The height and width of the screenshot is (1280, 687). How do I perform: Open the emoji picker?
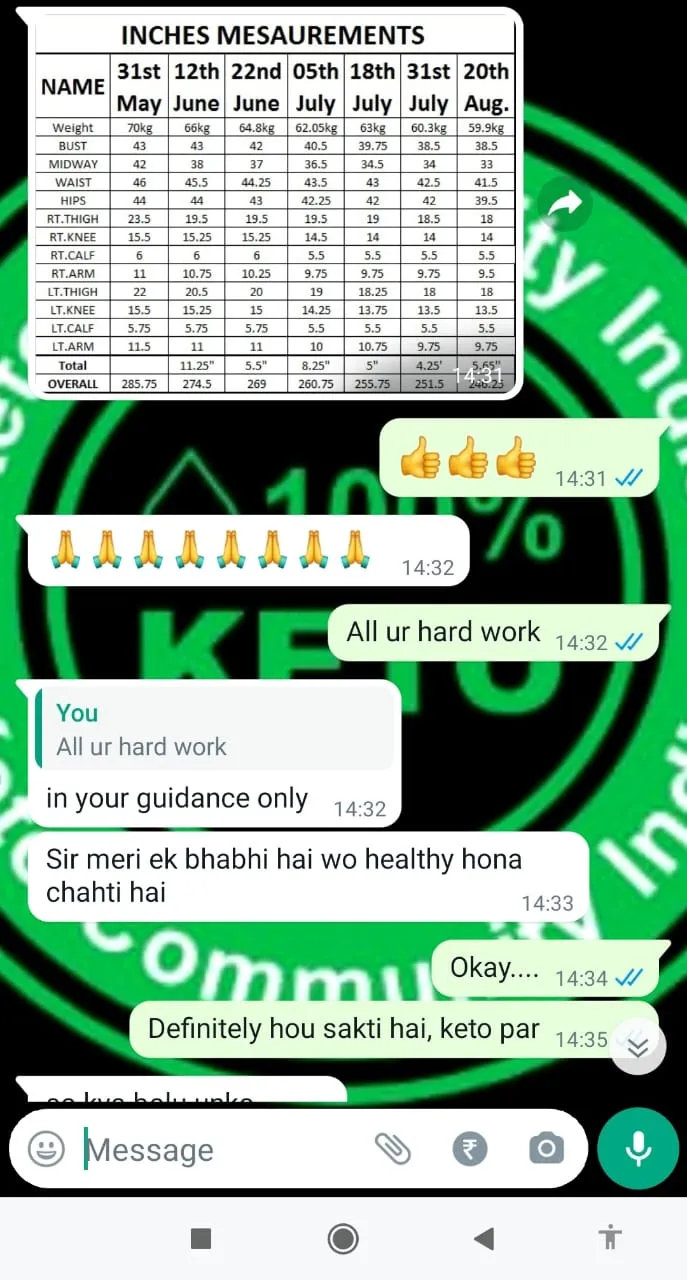tap(46, 1149)
